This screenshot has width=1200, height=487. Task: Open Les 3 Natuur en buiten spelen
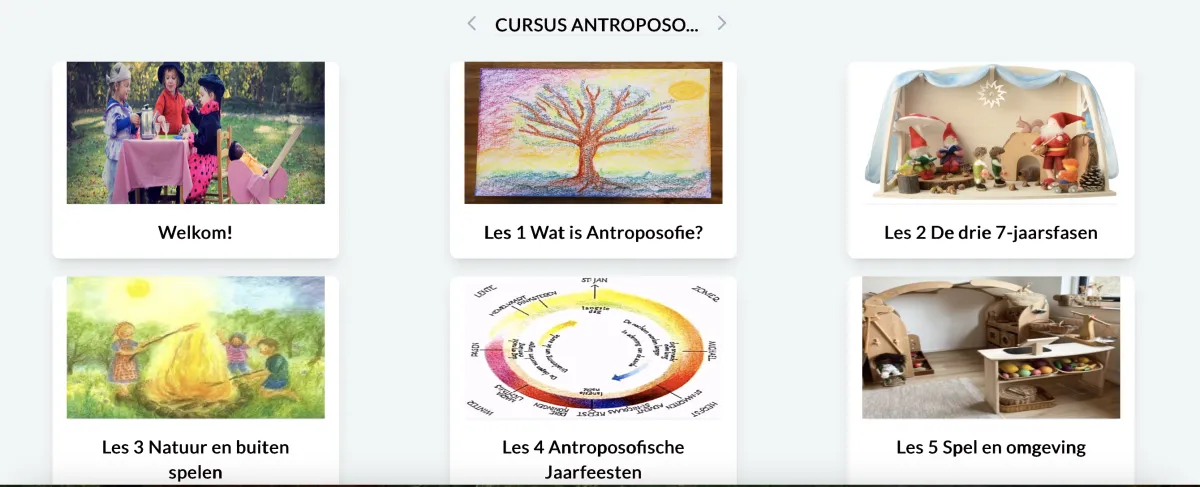[195, 380]
